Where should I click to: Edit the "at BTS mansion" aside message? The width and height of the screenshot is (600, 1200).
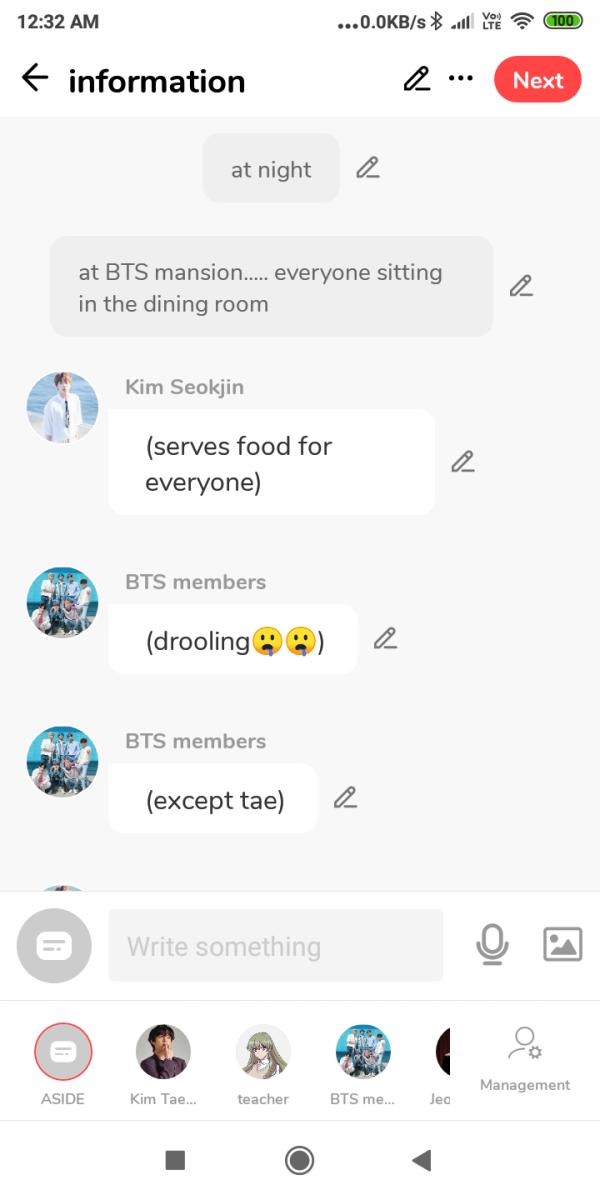(x=521, y=286)
